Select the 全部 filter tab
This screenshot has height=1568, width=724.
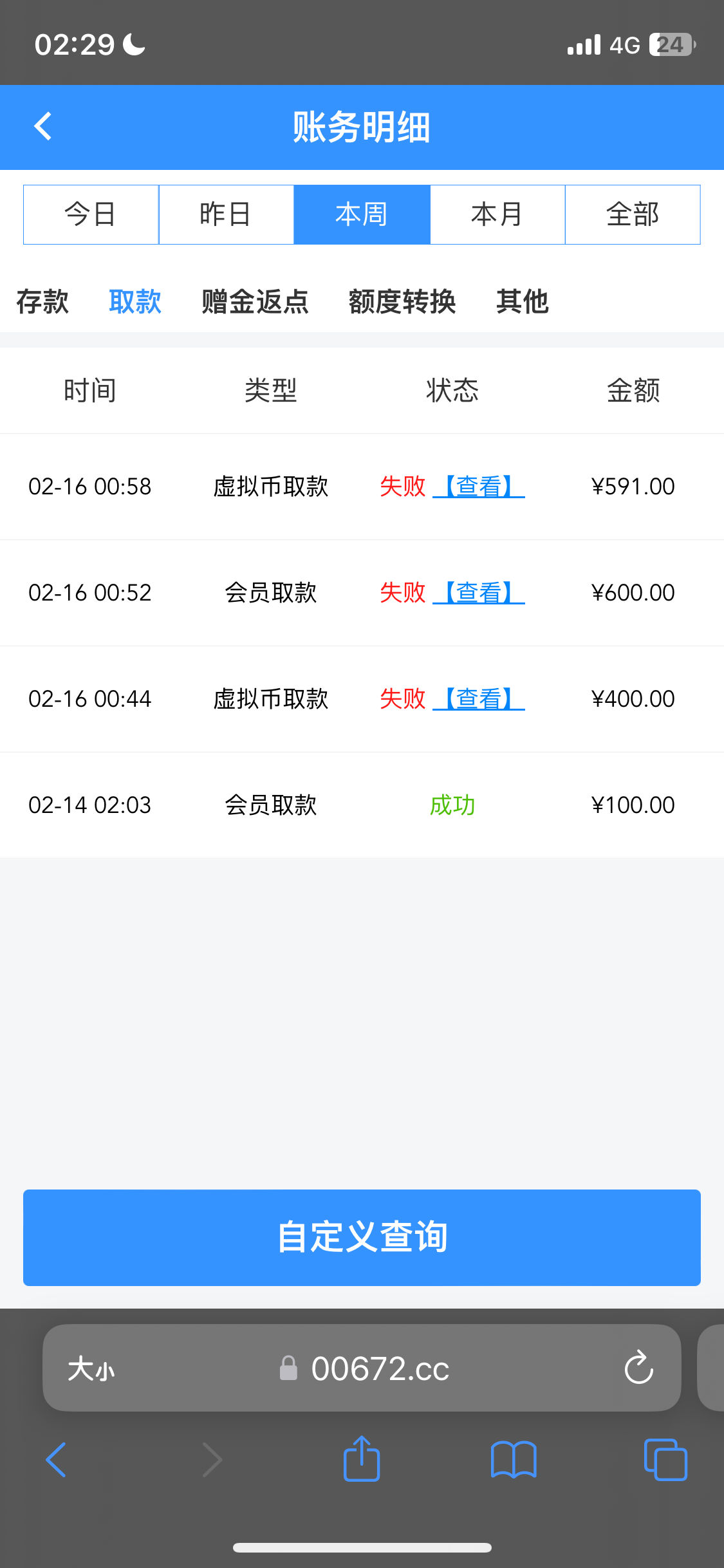[x=632, y=214]
